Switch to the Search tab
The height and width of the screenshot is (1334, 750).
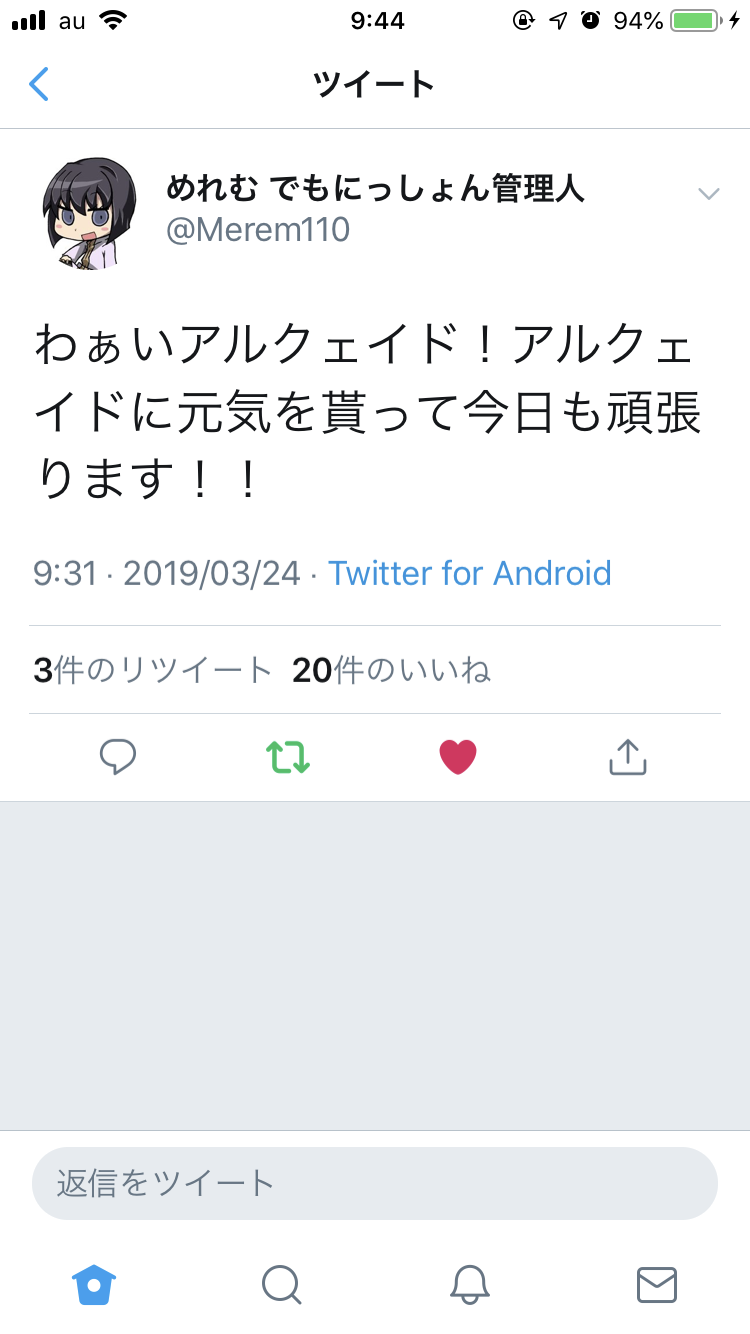(x=281, y=1283)
